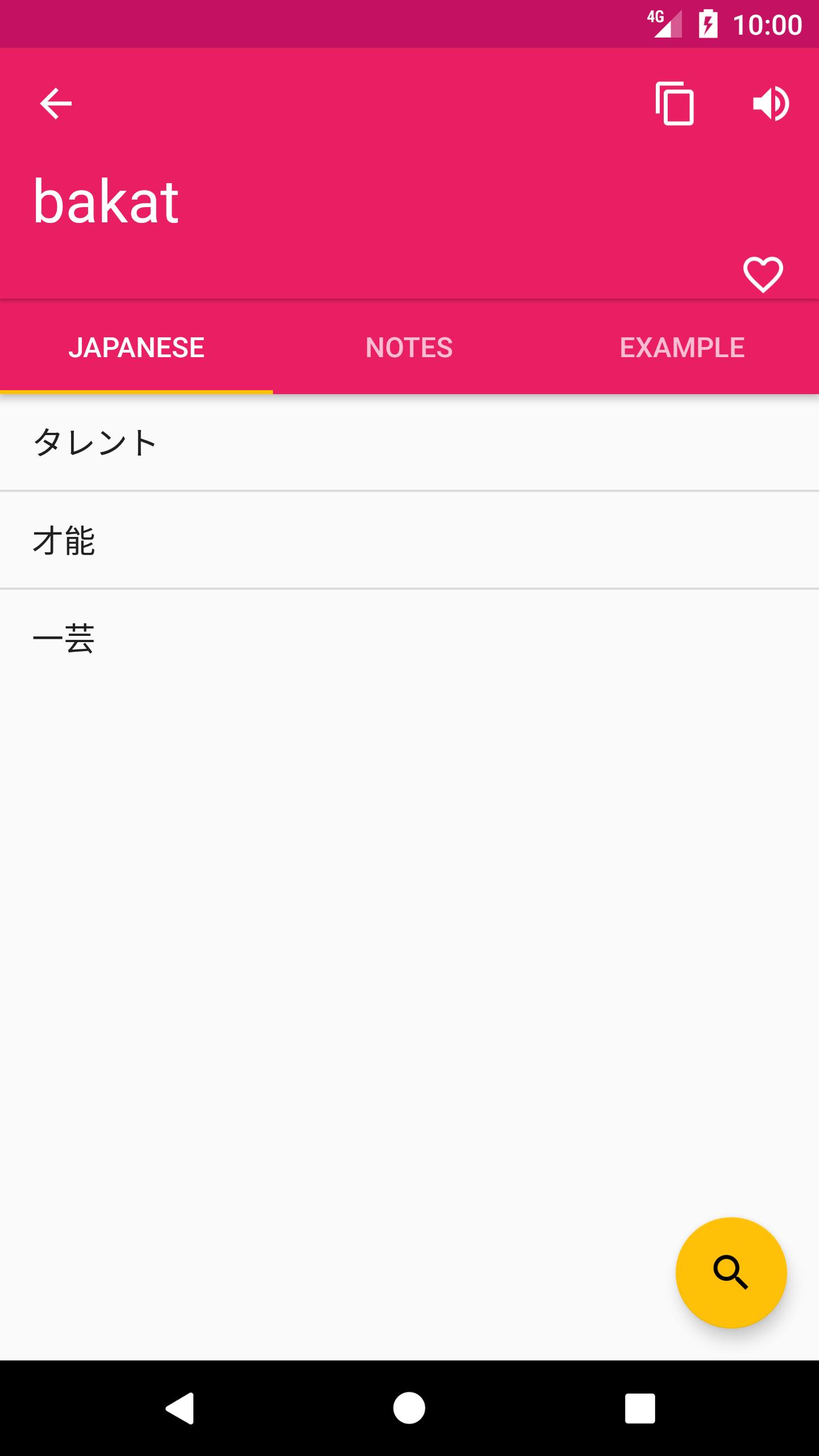Open recent apps from navigation bar
The width and height of the screenshot is (819, 1456).
tap(640, 1408)
